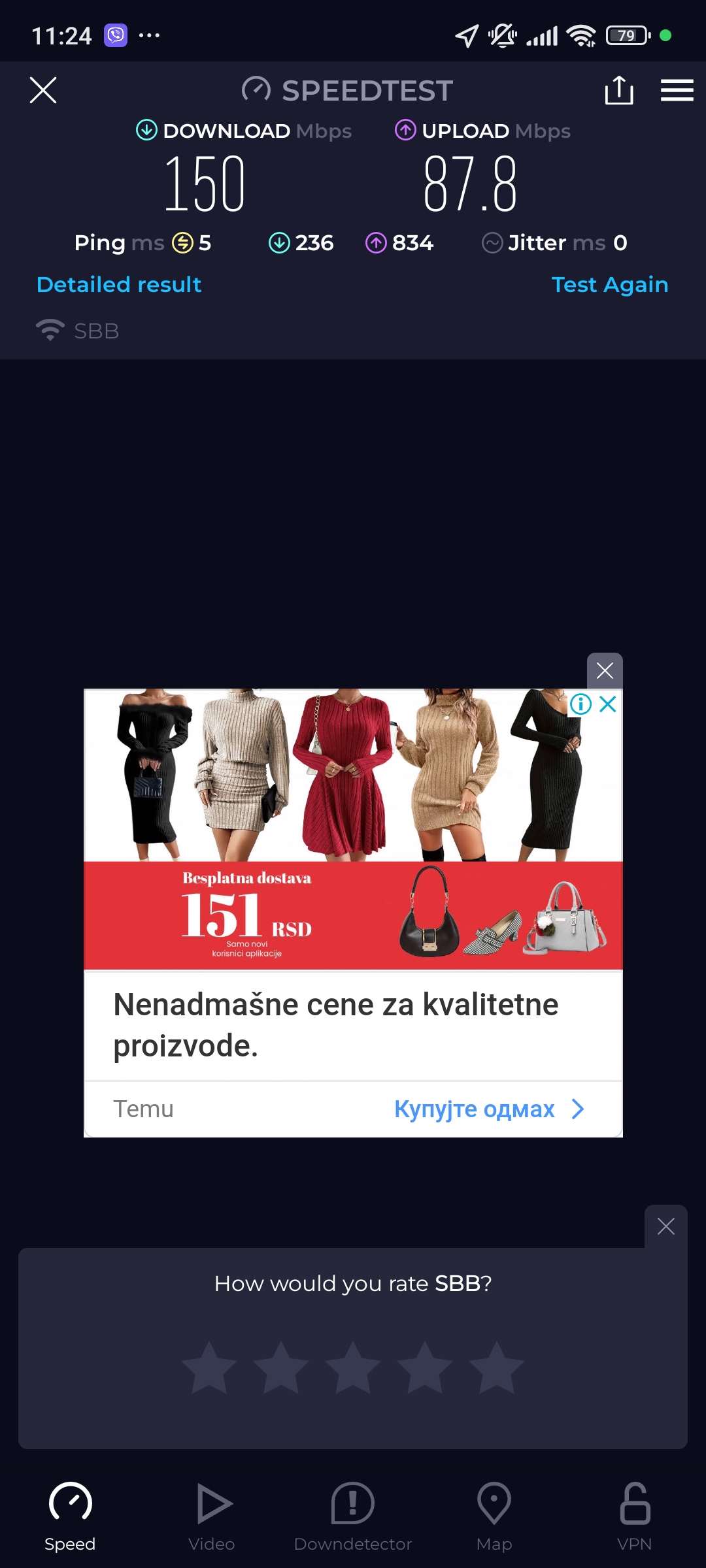The image size is (706, 1568).
Task: Tap Test Again to rerun
Action: click(x=609, y=285)
